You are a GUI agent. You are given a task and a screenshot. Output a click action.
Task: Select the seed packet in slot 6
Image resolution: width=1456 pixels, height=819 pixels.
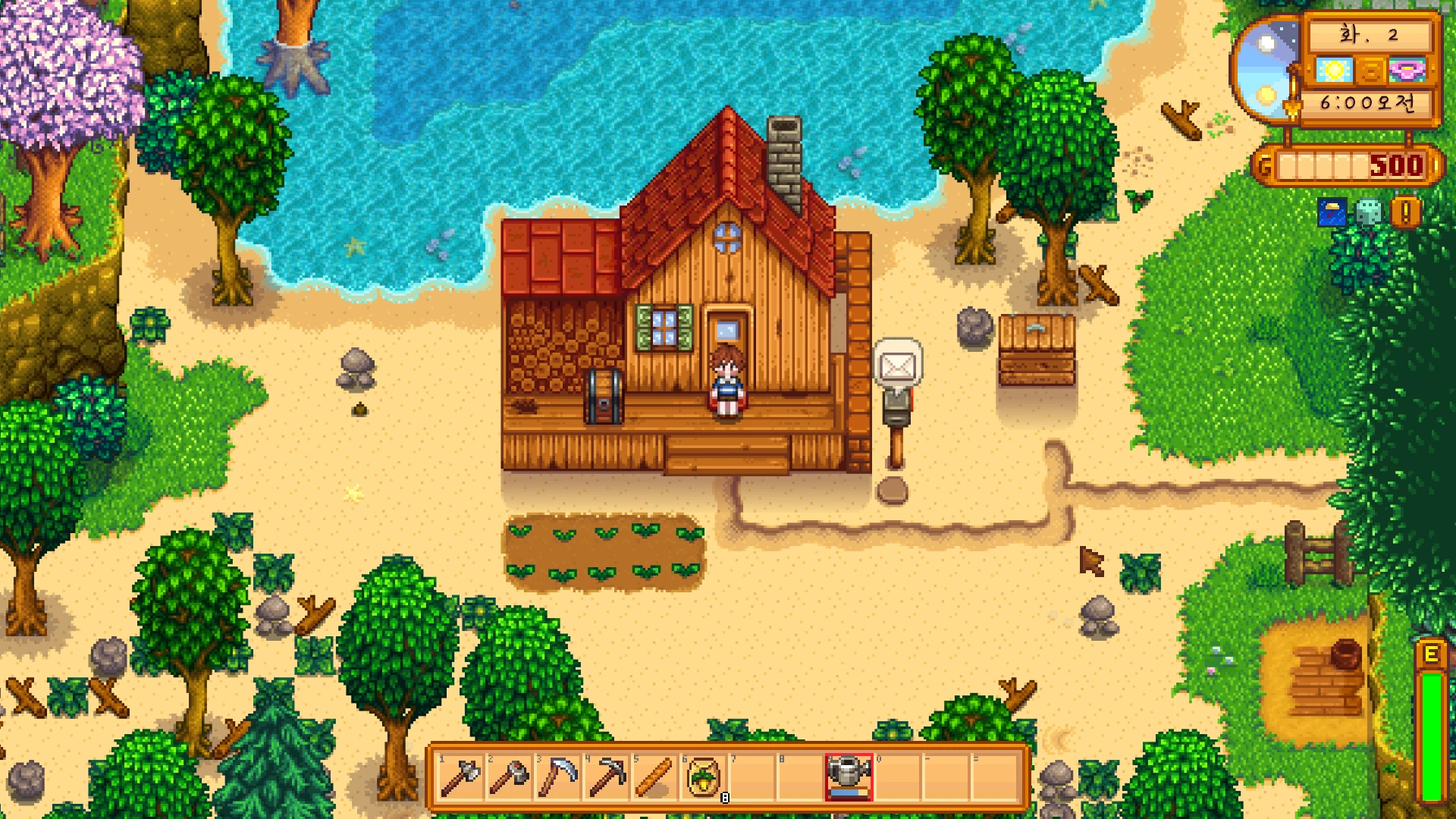pyautogui.click(x=703, y=777)
